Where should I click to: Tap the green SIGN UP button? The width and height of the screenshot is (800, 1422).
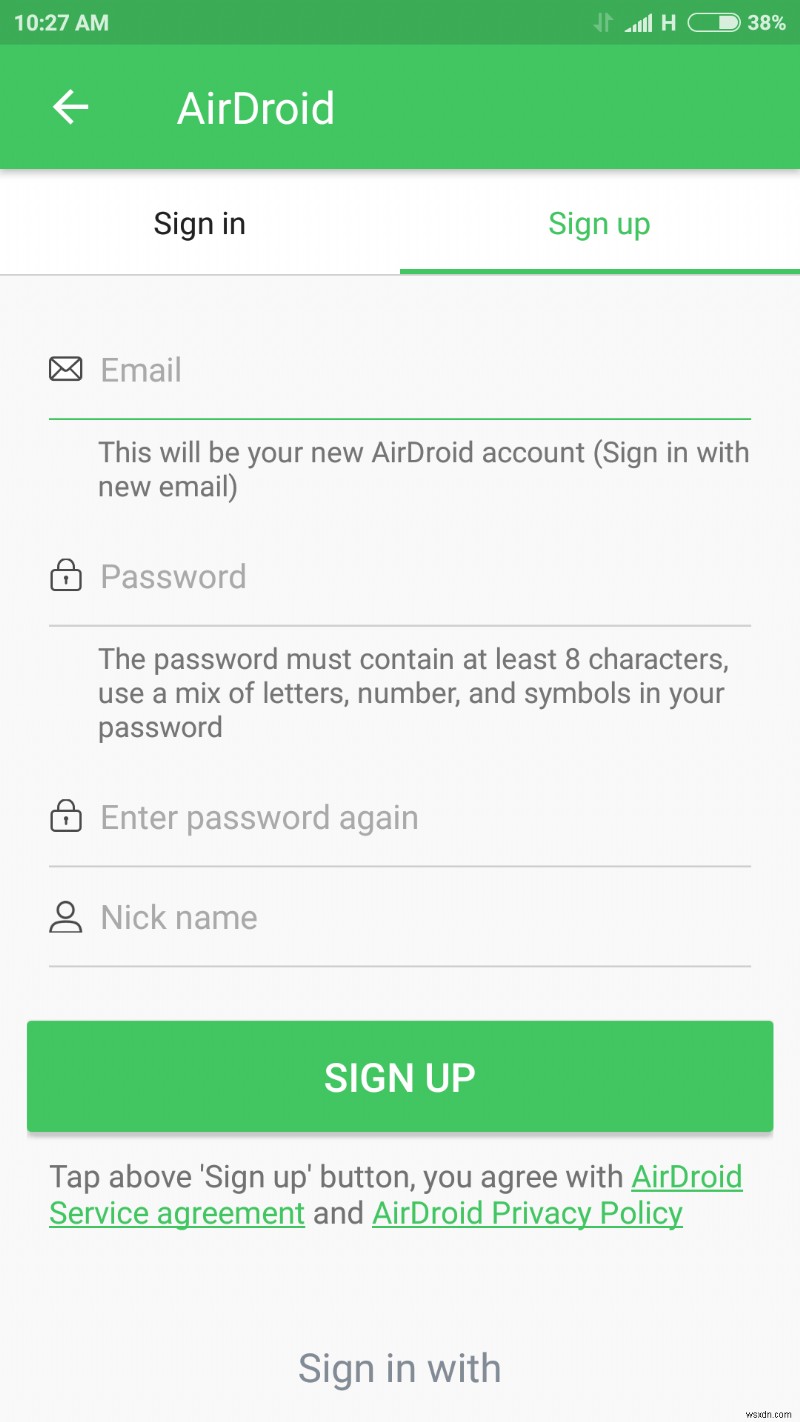pos(400,1077)
